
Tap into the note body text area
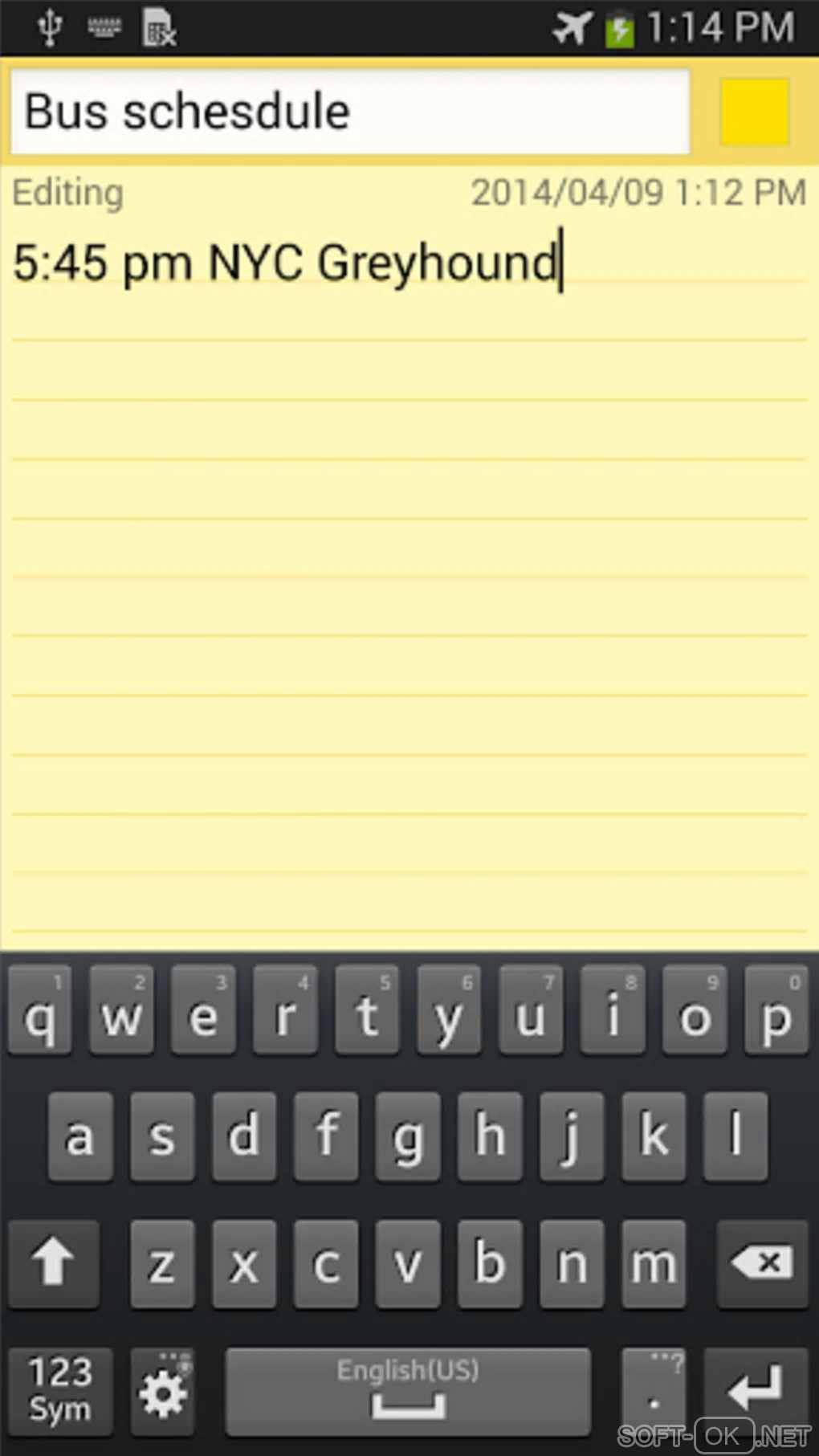coord(409,562)
